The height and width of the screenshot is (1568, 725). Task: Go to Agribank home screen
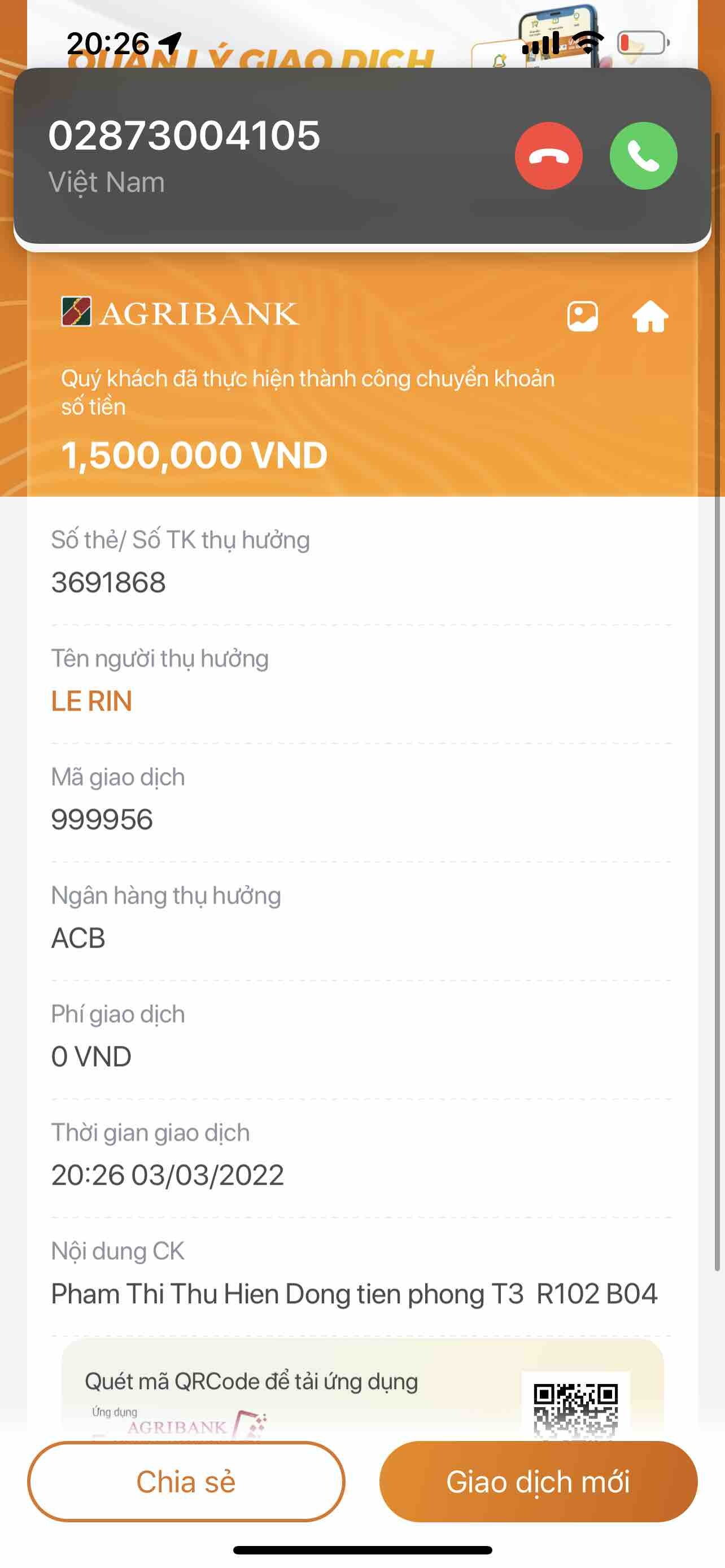click(650, 317)
